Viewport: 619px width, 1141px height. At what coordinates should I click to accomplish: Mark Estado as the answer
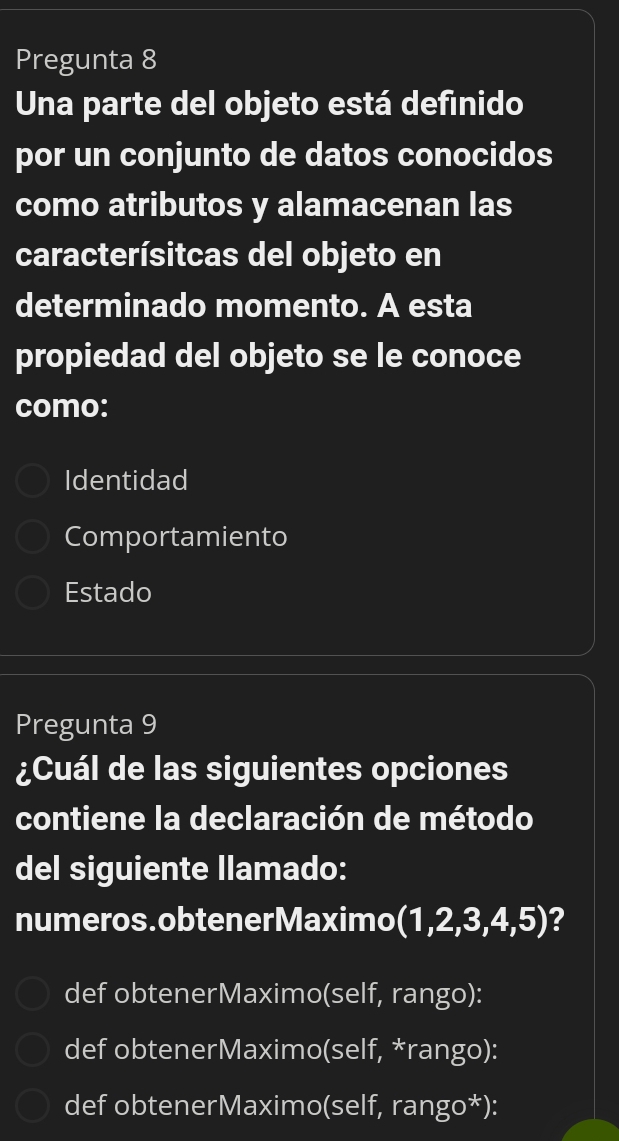tap(32, 593)
